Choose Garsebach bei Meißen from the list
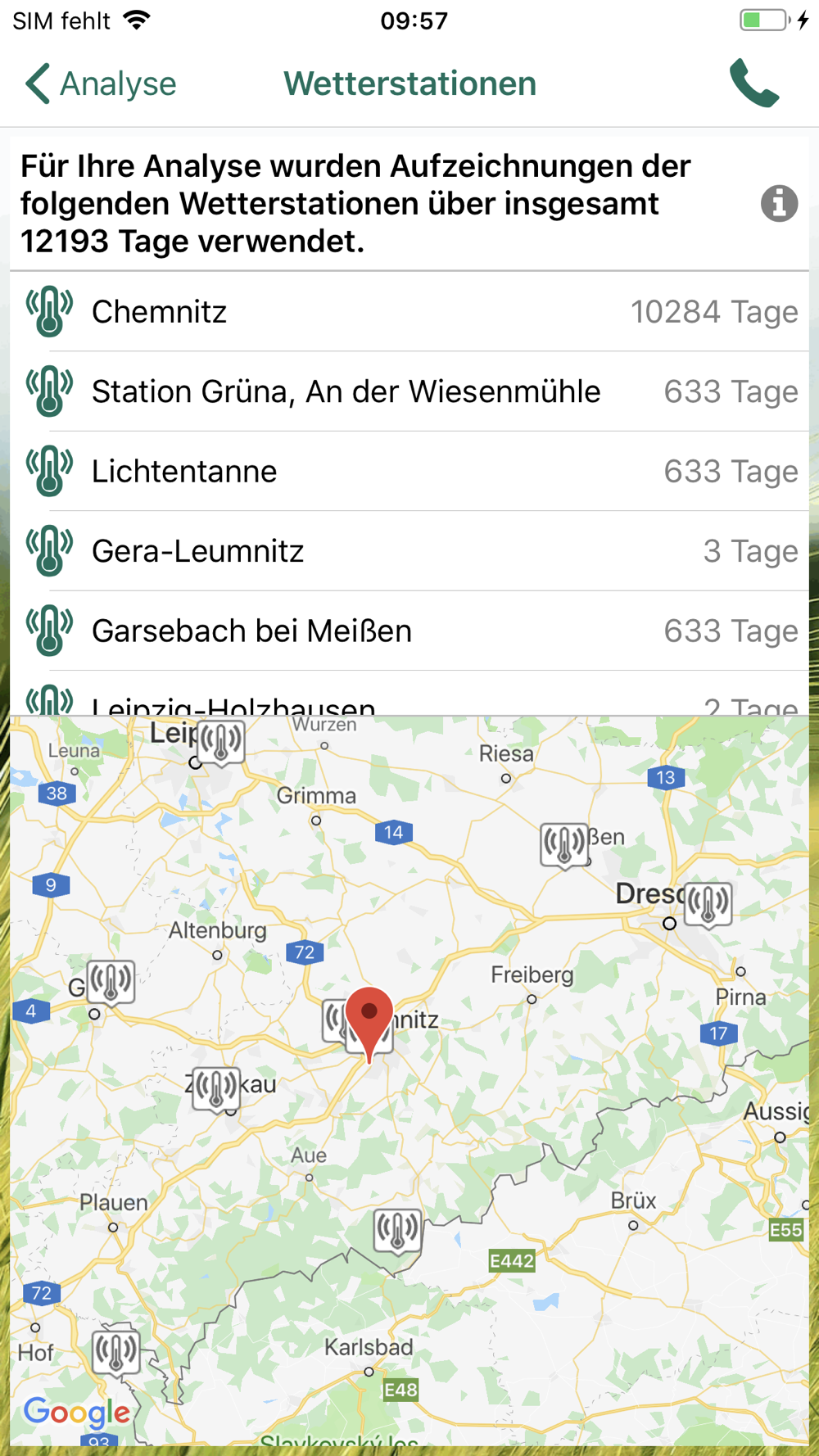The image size is (819, 1456). point(409,631)
